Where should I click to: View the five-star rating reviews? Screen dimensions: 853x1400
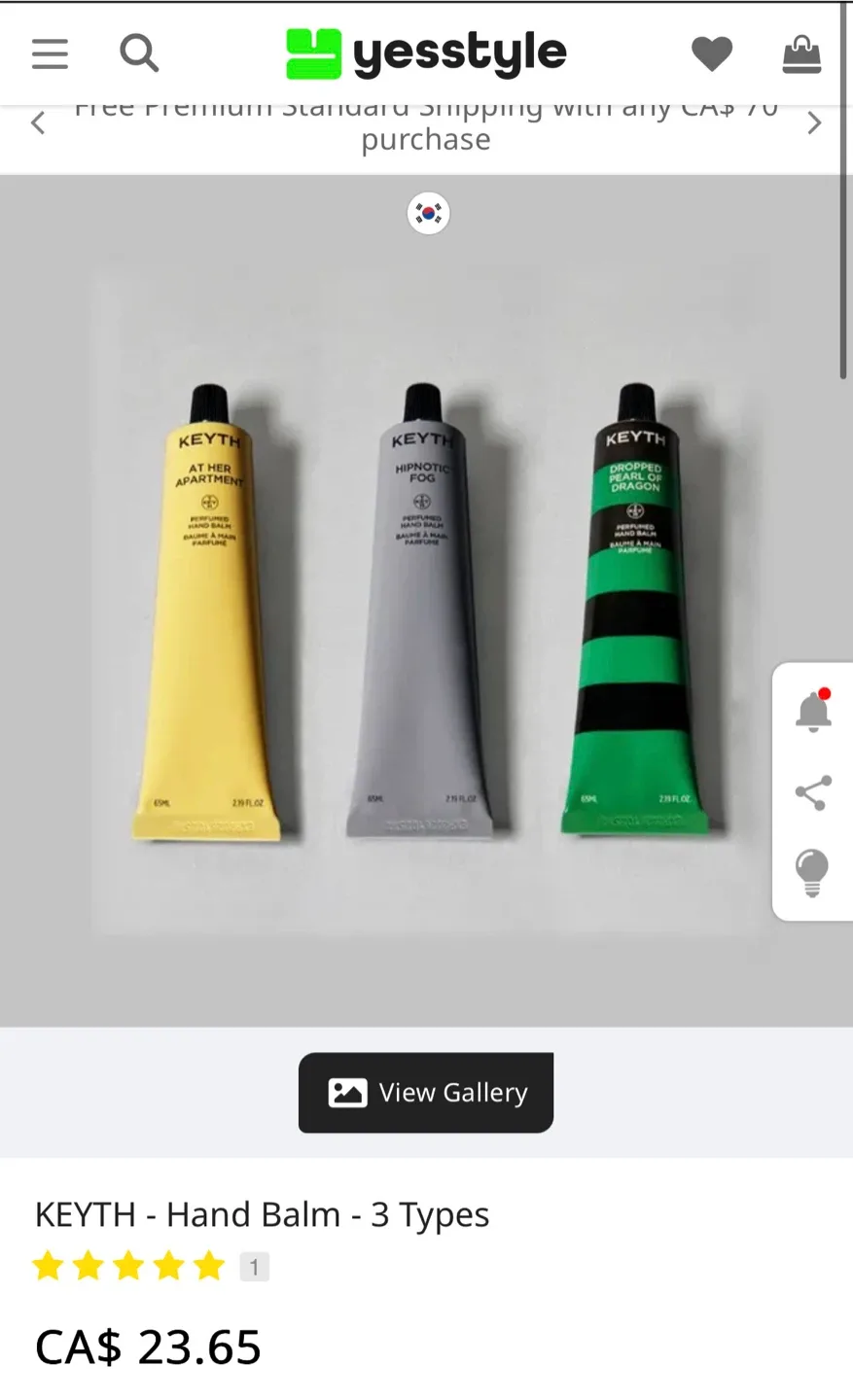128,1266
